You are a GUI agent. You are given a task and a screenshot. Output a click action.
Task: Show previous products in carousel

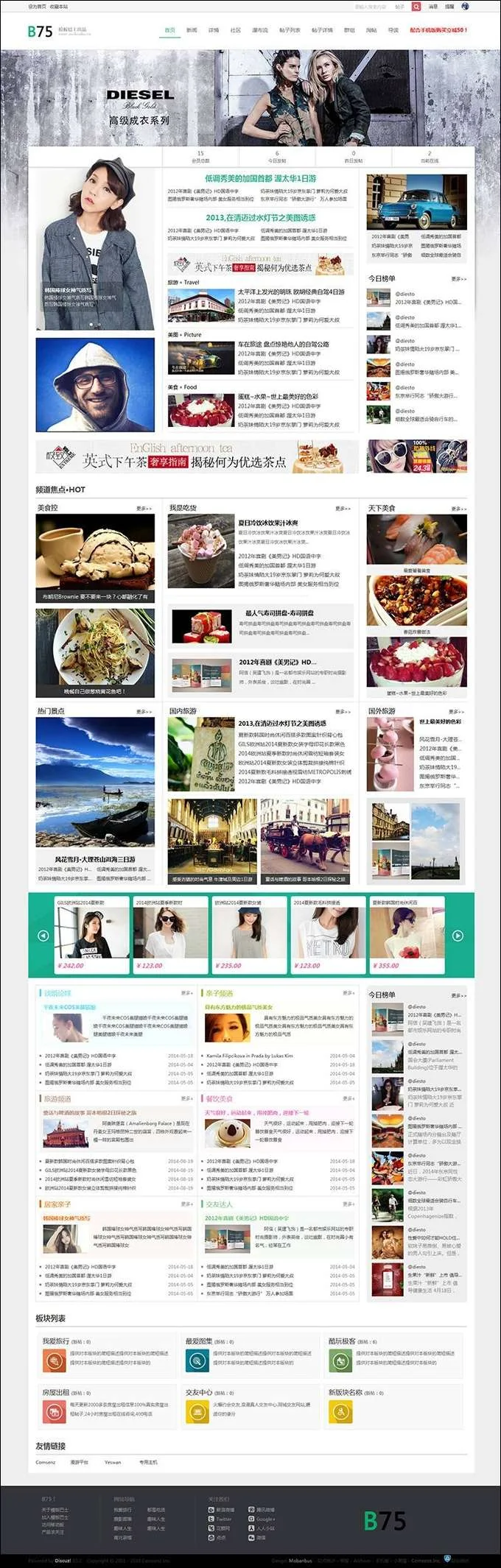click(43, 935)
